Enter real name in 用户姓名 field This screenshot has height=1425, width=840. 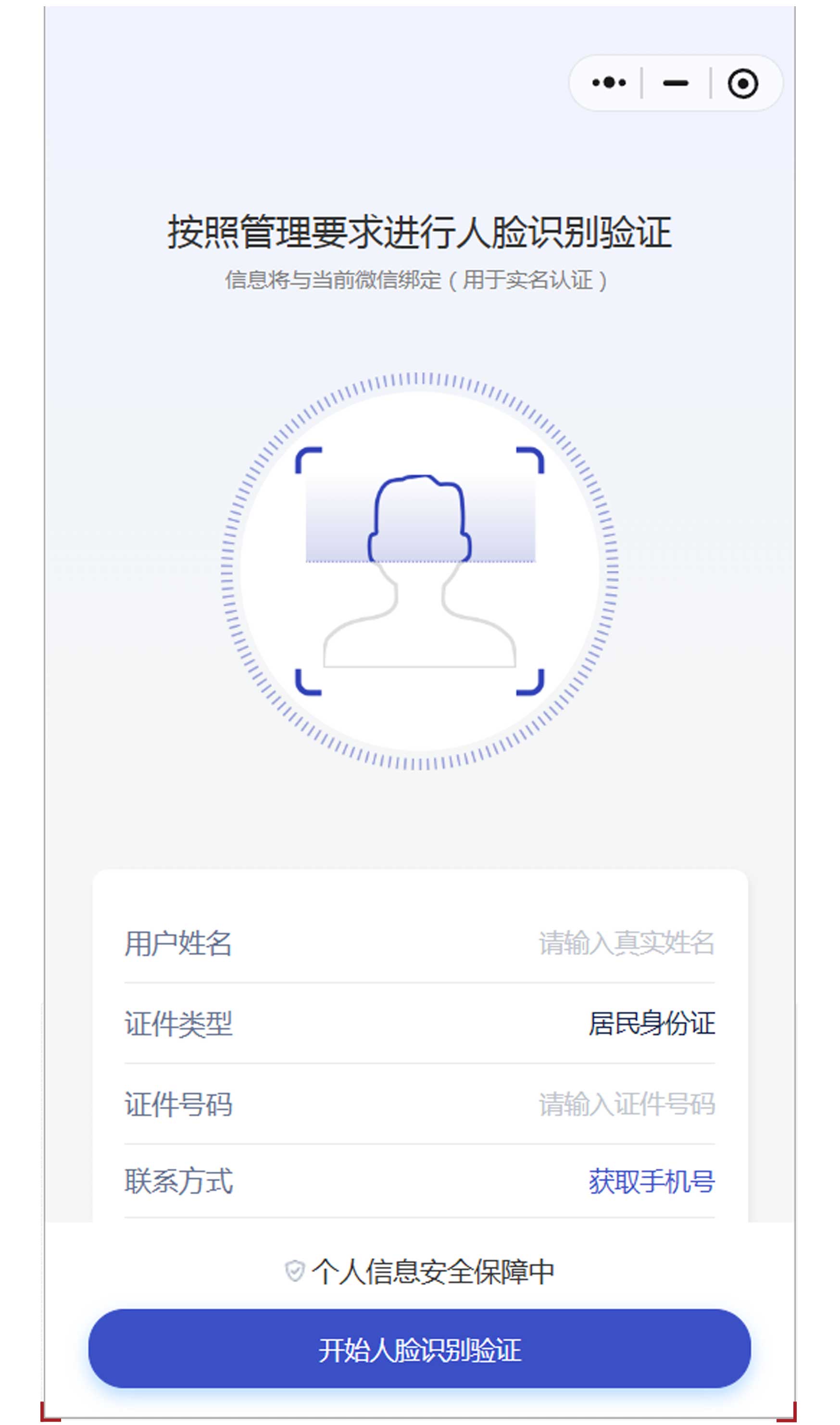(x=626, y=944)
